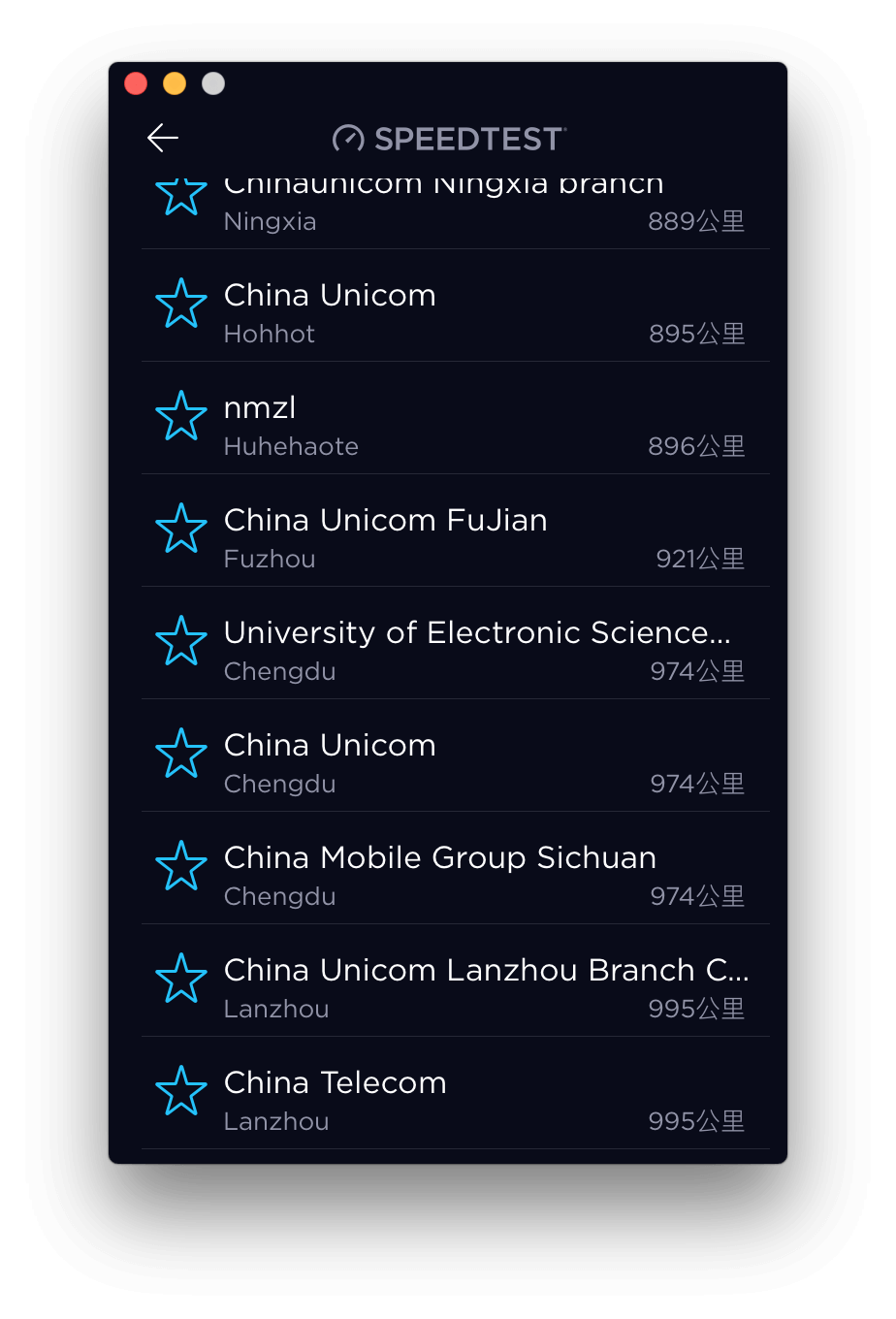Star the China Unicom FuJian server
Screen dimensions: 896x1319
[181, 529]
